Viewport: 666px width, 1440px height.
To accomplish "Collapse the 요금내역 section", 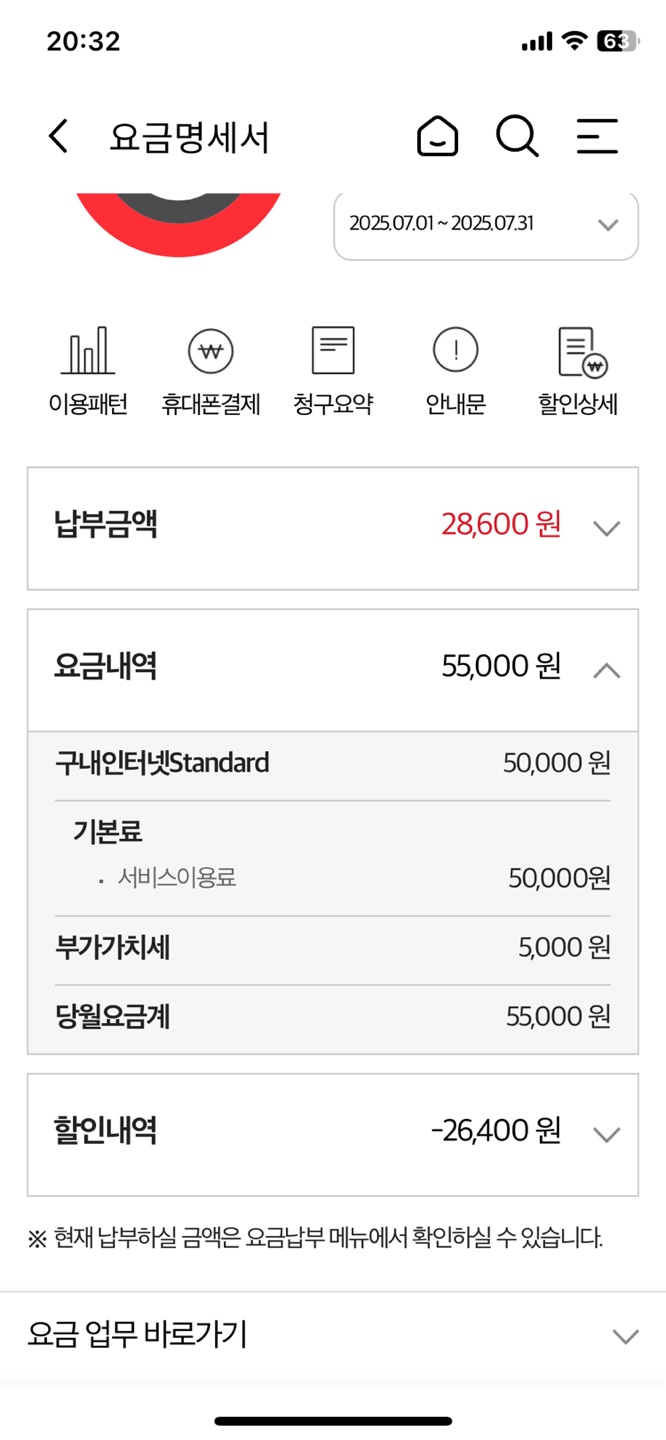I will 333,670.
